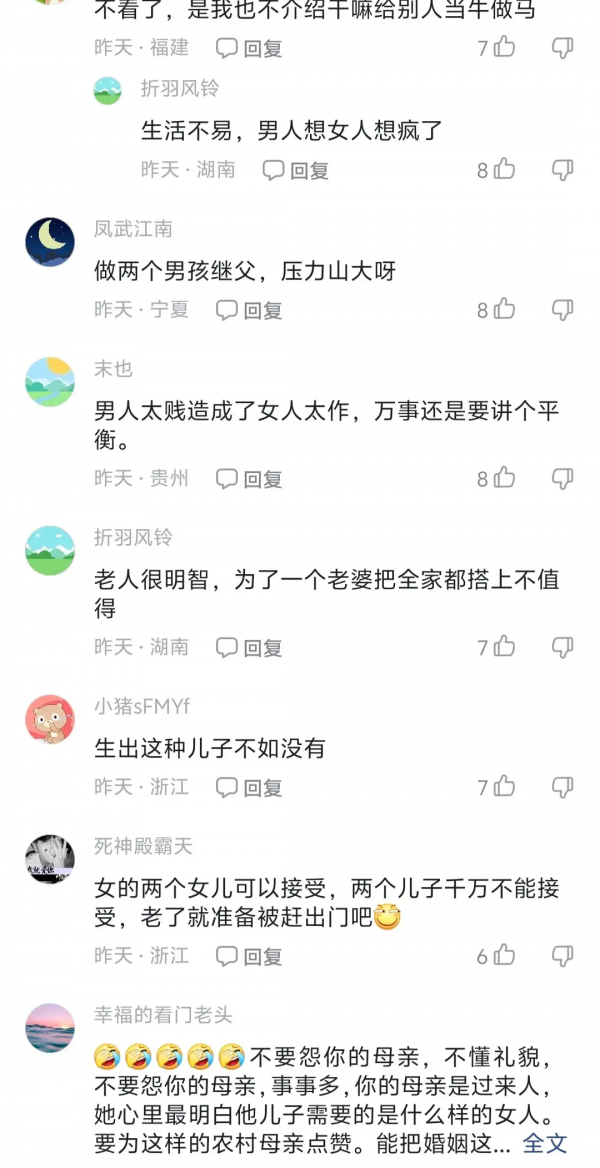
Task: Reply to 末也's comment
Action: click(x=251, y=479)
